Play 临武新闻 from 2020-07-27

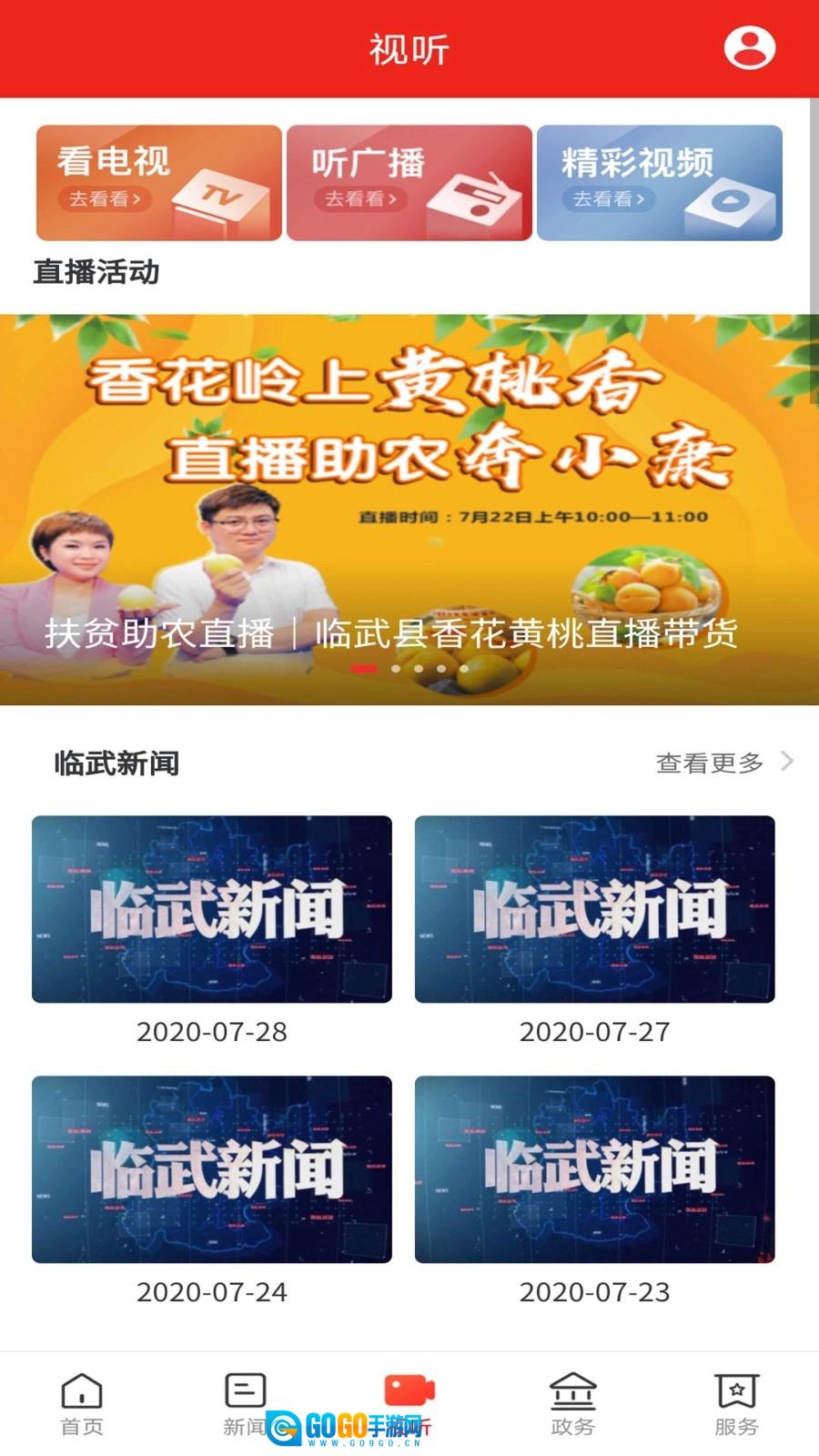coord(594,909)
